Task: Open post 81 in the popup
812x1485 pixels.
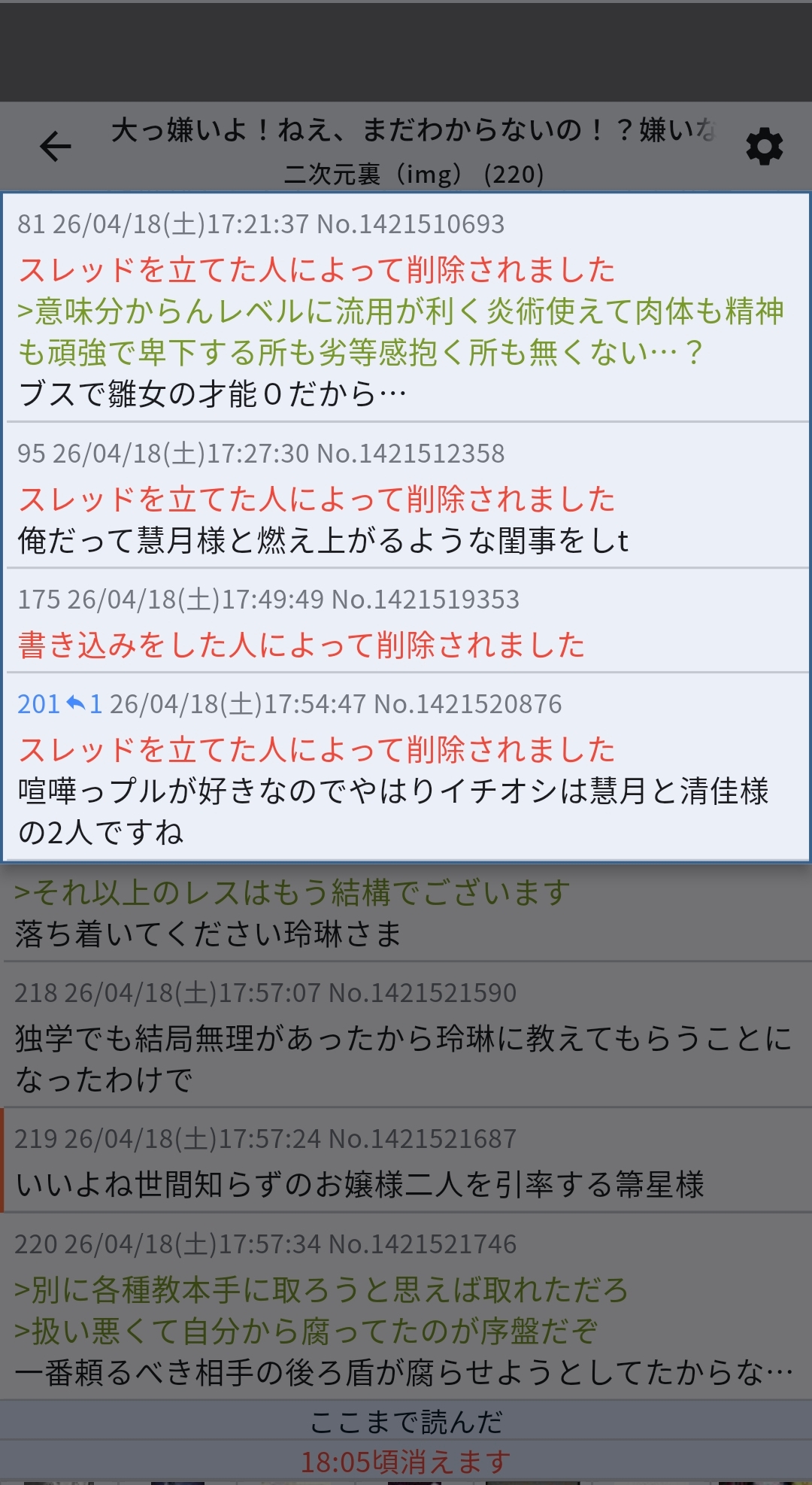Action: (x=406, y=310)
